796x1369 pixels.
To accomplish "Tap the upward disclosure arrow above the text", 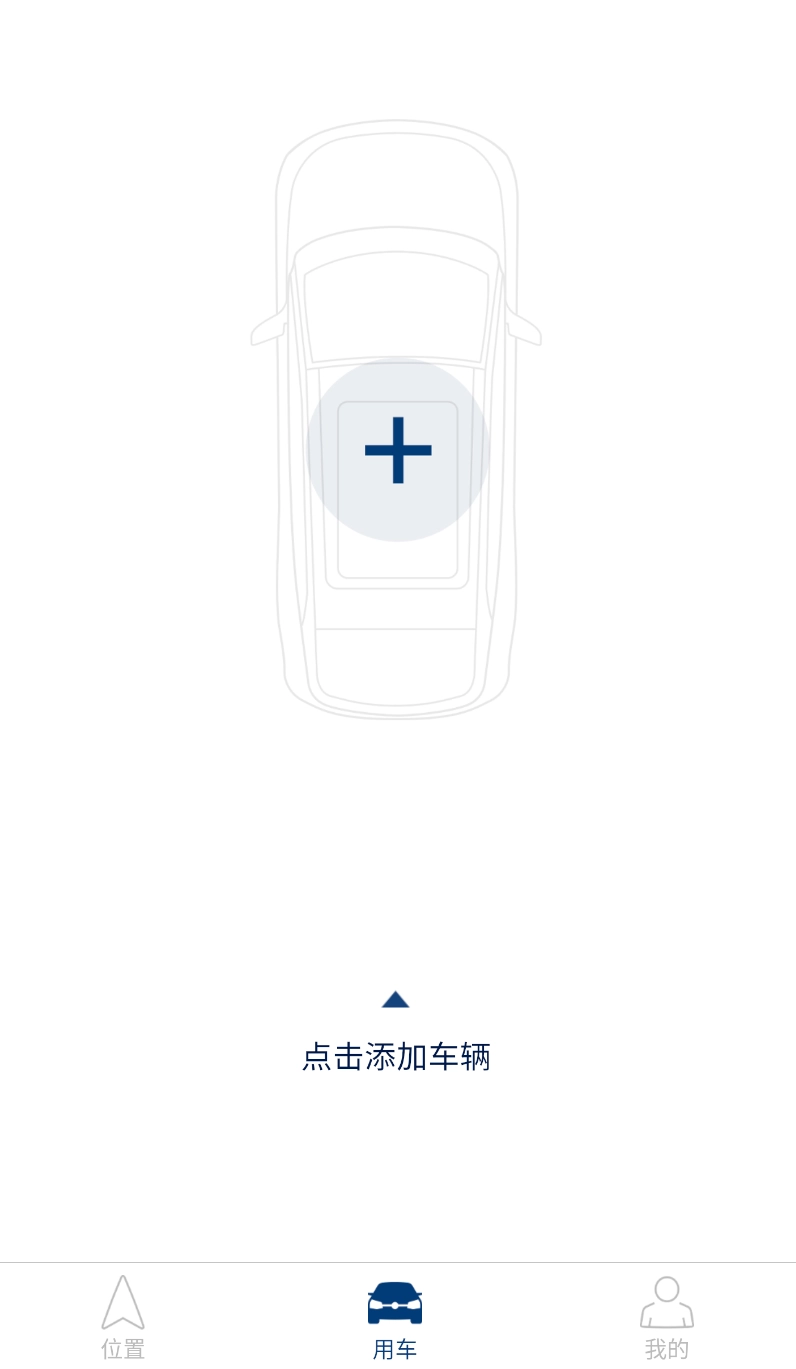I will 397,999.
